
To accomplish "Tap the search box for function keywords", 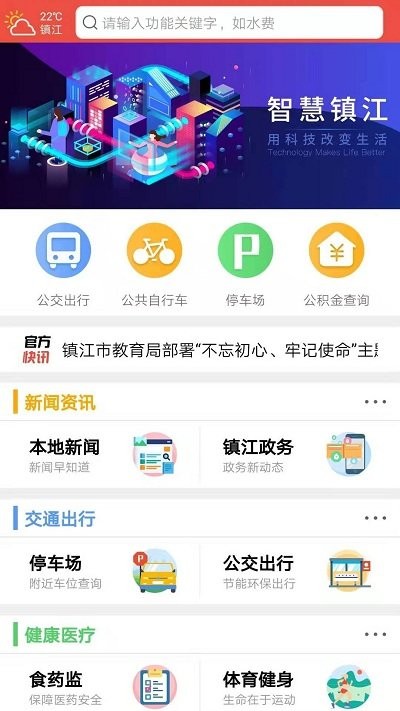I will (229, 23).
